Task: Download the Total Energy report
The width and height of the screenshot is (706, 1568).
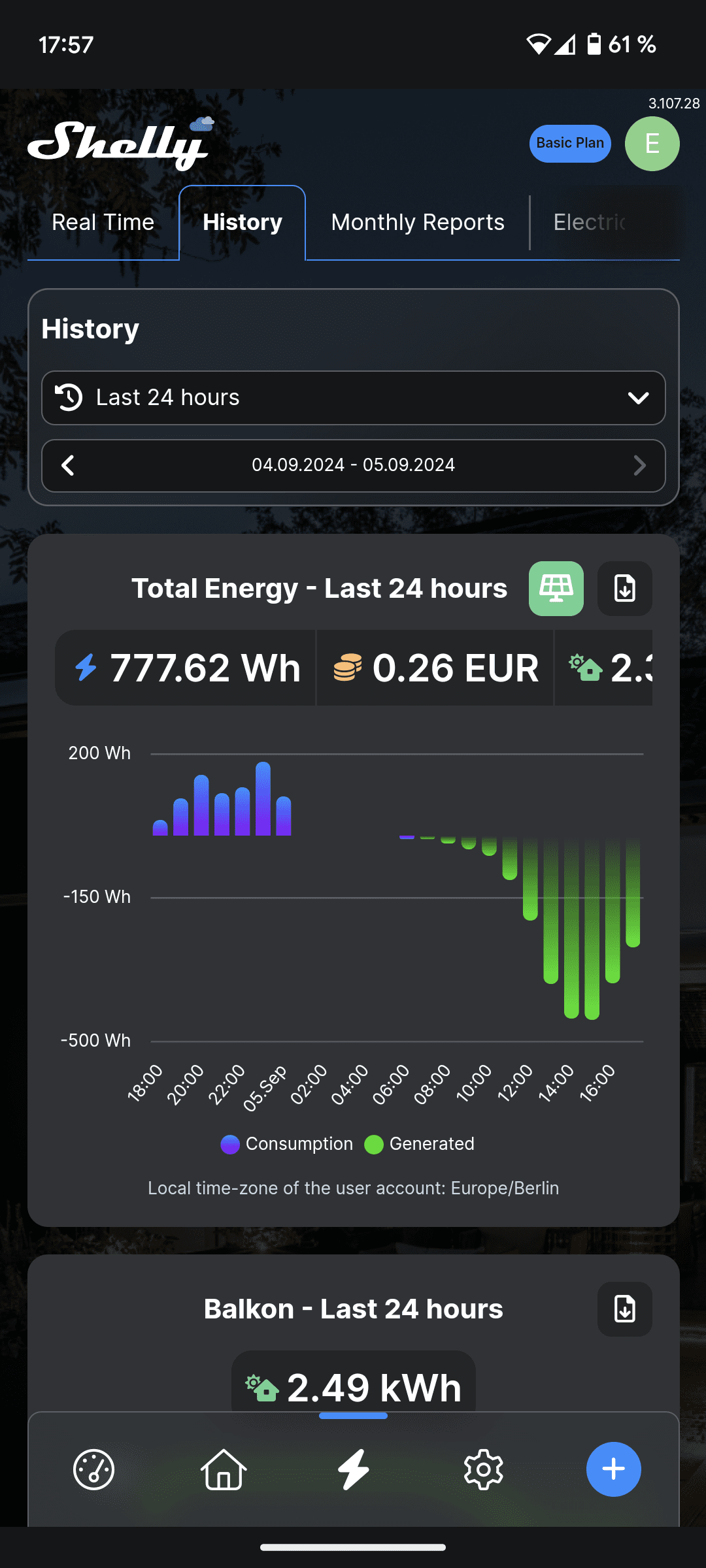Action: (x=624, y=589)
